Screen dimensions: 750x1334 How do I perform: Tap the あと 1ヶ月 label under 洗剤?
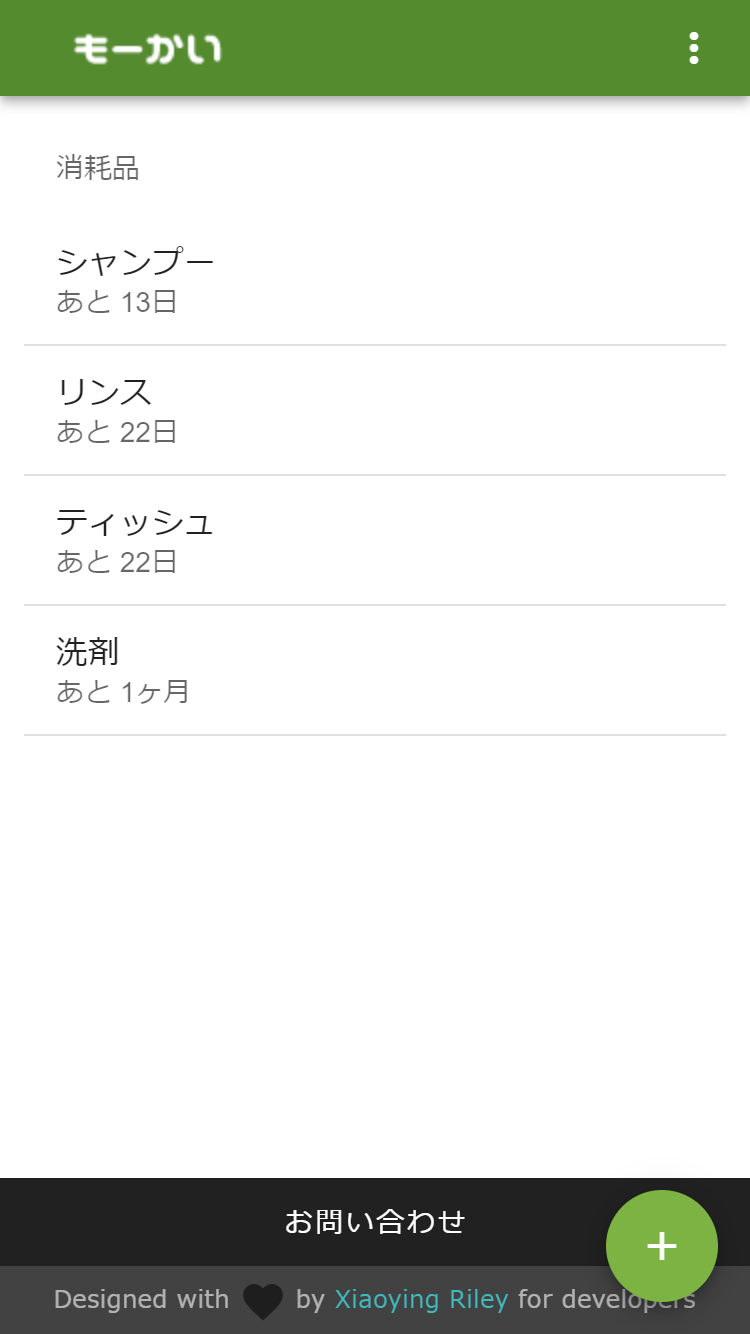[x=123, y=691]
